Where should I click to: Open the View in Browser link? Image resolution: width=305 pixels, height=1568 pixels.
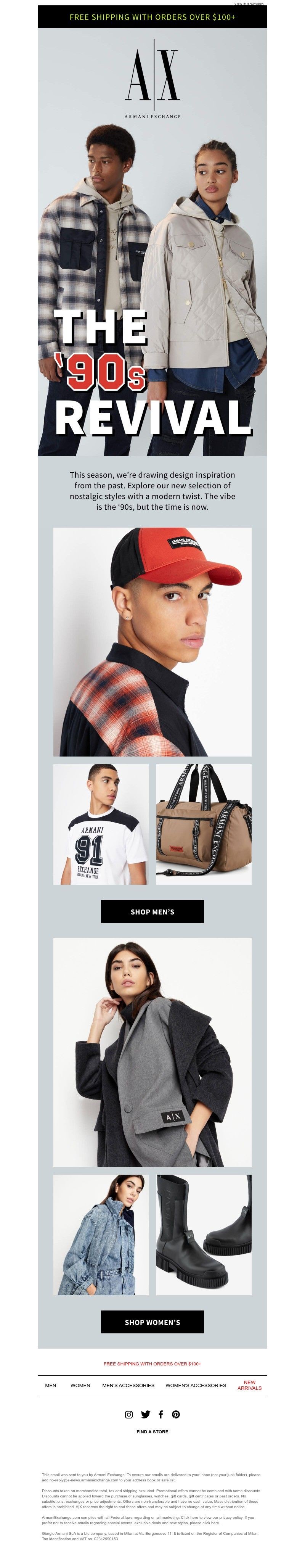pyautogui.click(x=249, y=3)
